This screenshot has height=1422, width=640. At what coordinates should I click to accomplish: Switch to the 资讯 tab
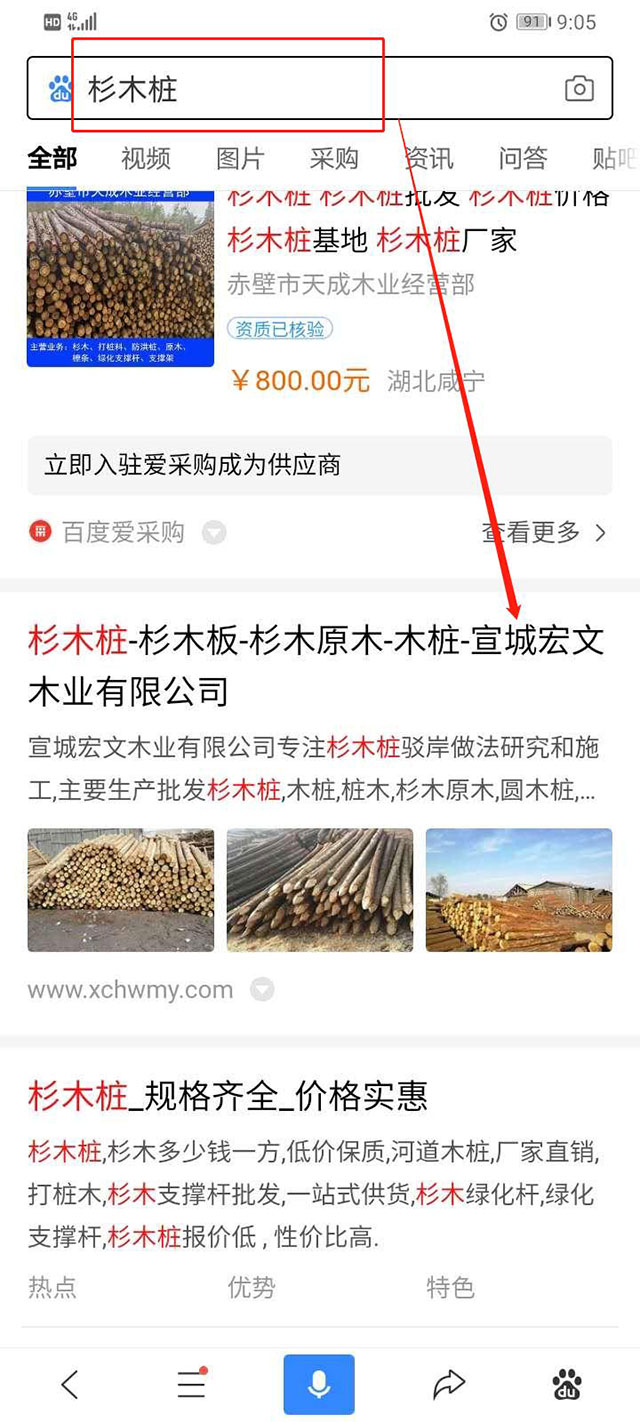click(x=429, y=158)
